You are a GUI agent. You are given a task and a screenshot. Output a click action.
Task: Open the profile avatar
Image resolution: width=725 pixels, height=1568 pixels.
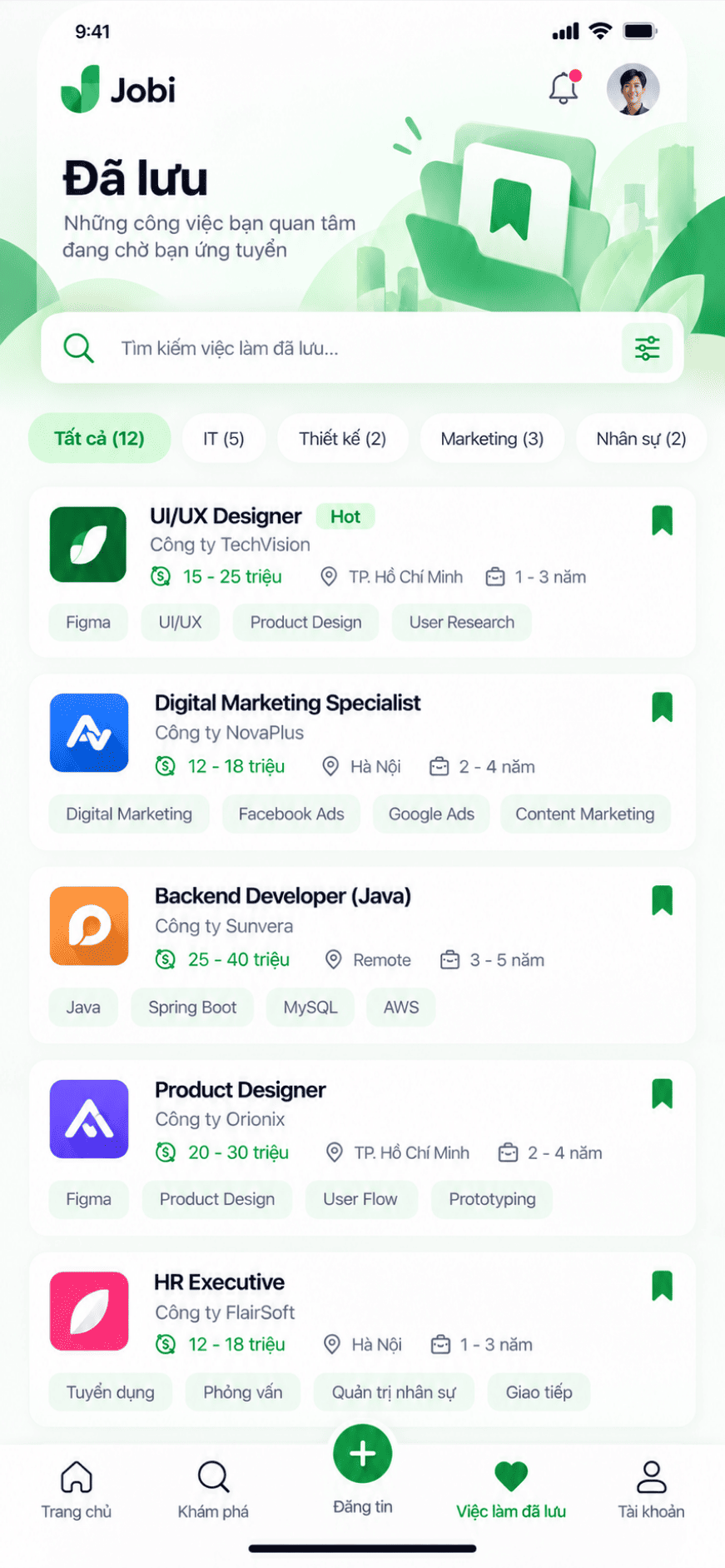[x=633, y=89]
